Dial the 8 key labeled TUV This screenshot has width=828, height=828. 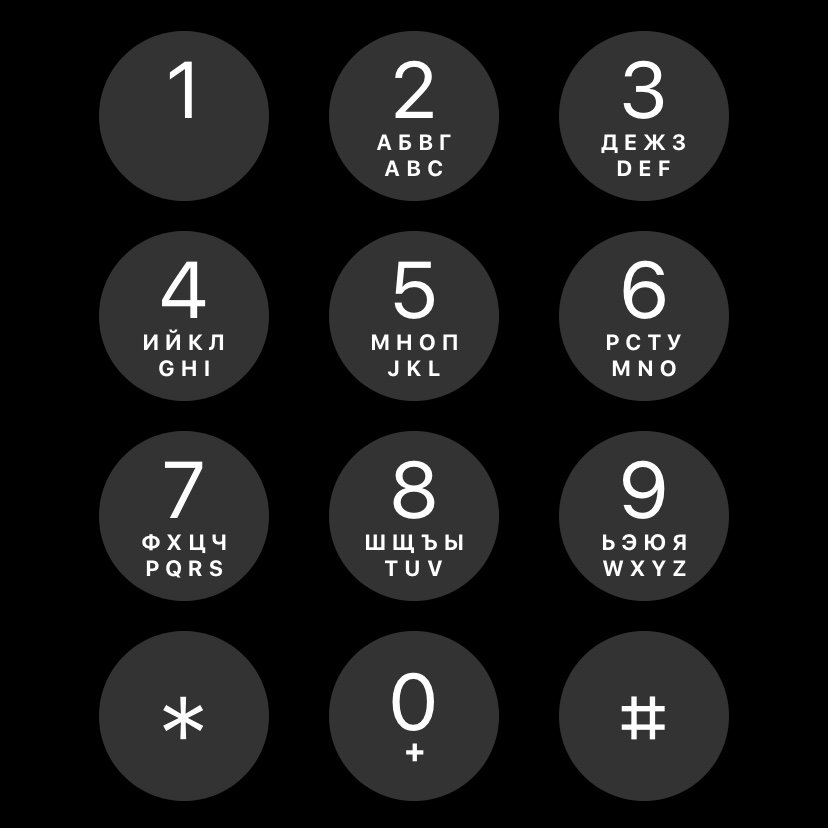(x=414, y=516)
